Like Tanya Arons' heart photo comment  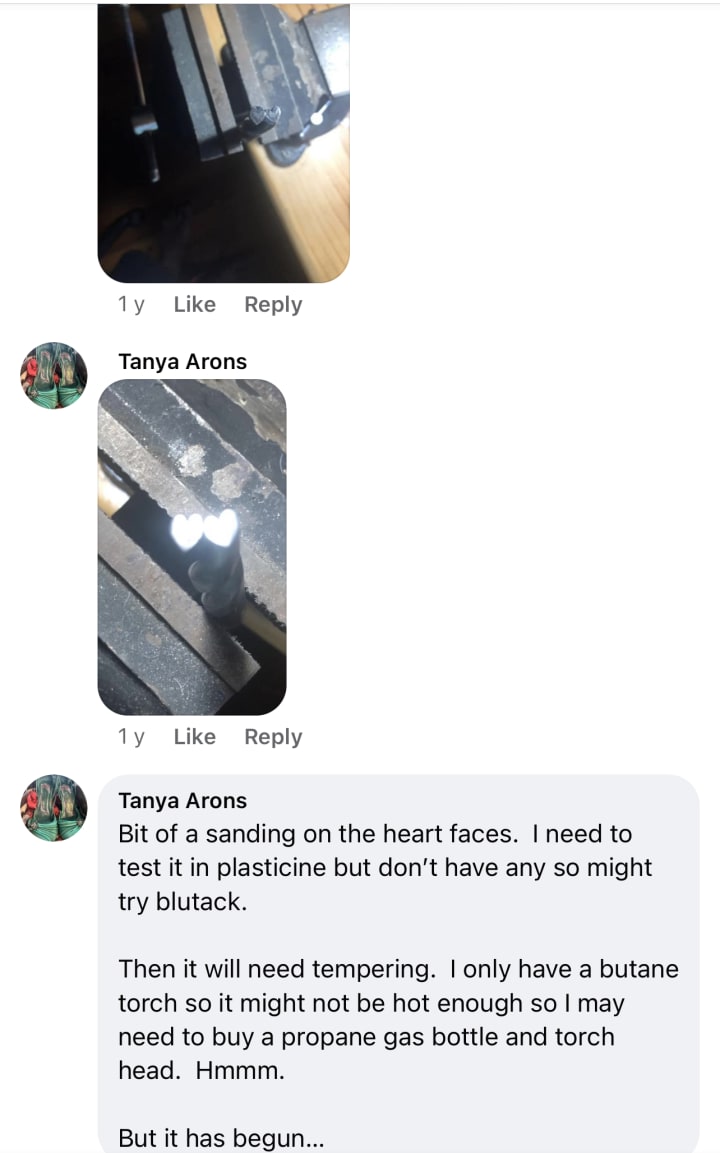tap(194, 737)
